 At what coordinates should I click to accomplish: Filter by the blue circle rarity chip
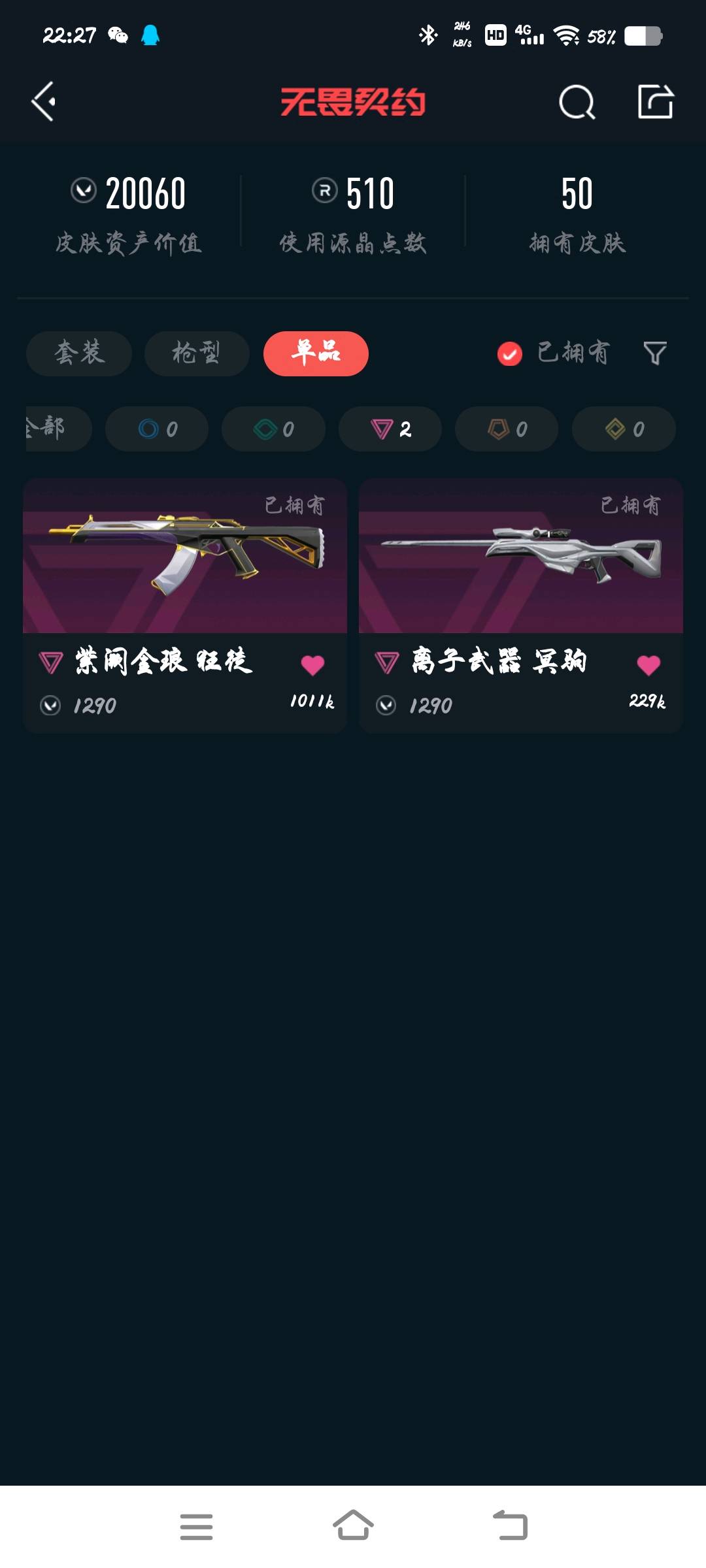[x=157, y=429]
